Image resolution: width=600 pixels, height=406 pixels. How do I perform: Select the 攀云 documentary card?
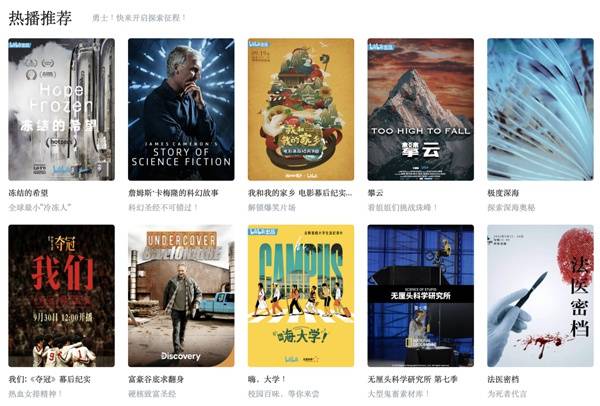tap(420, 109)
